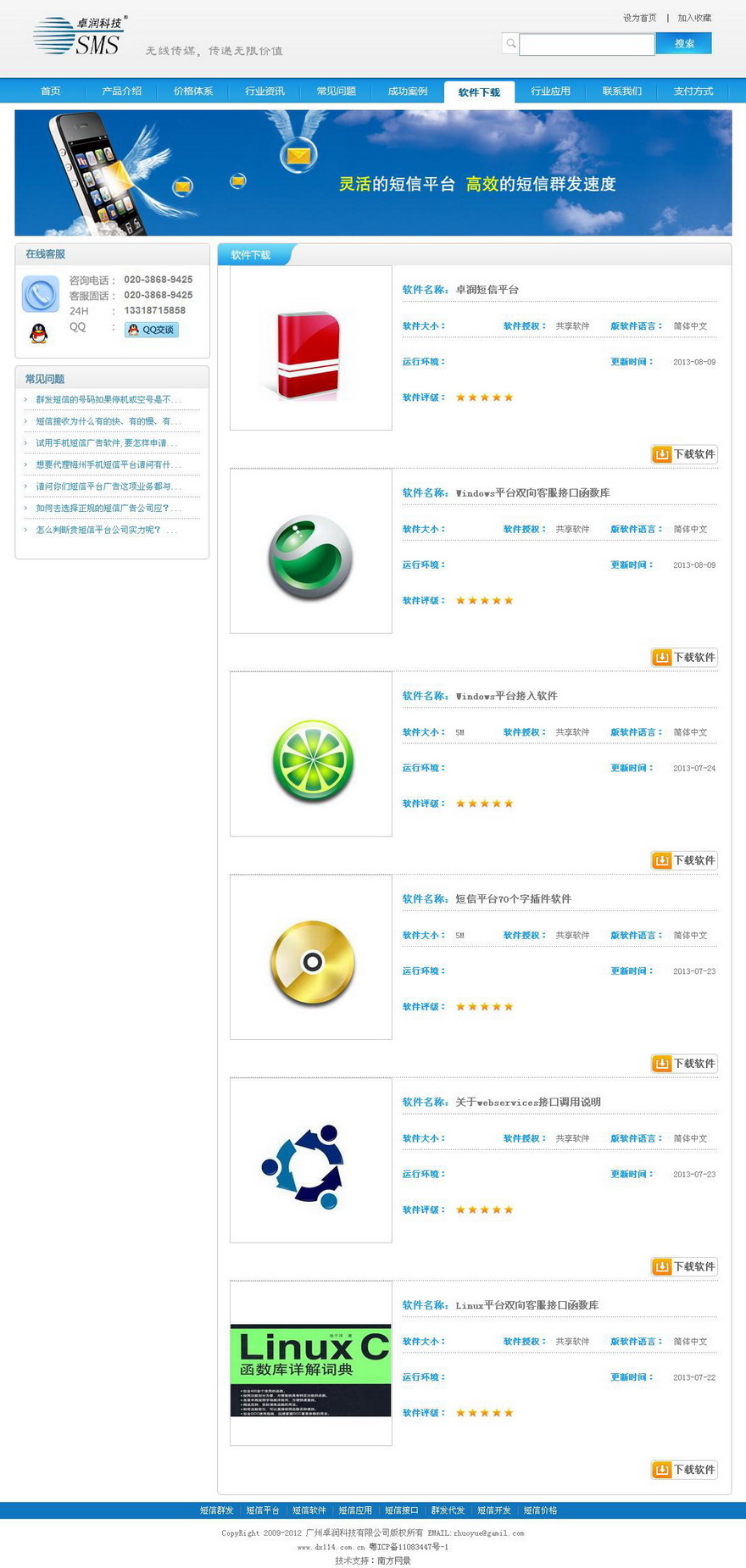Open the 产品介绍 nav tab

tap(122, 92)
